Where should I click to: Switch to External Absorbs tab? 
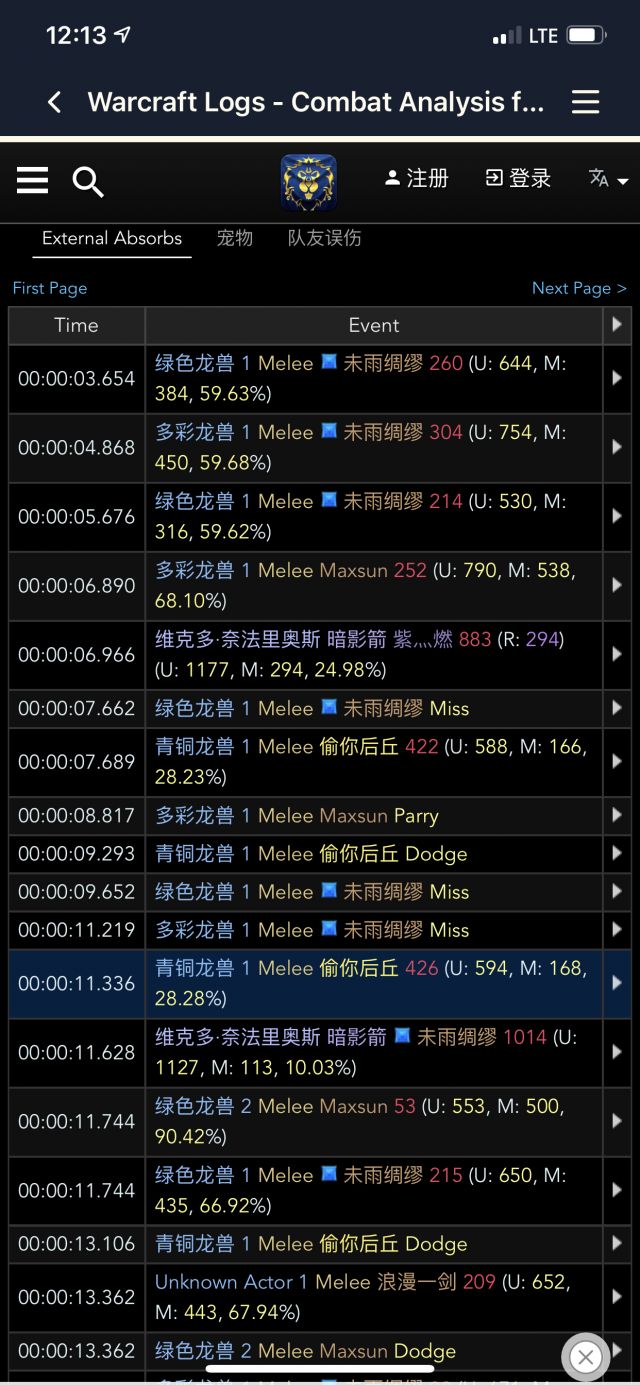pos(112,238)
